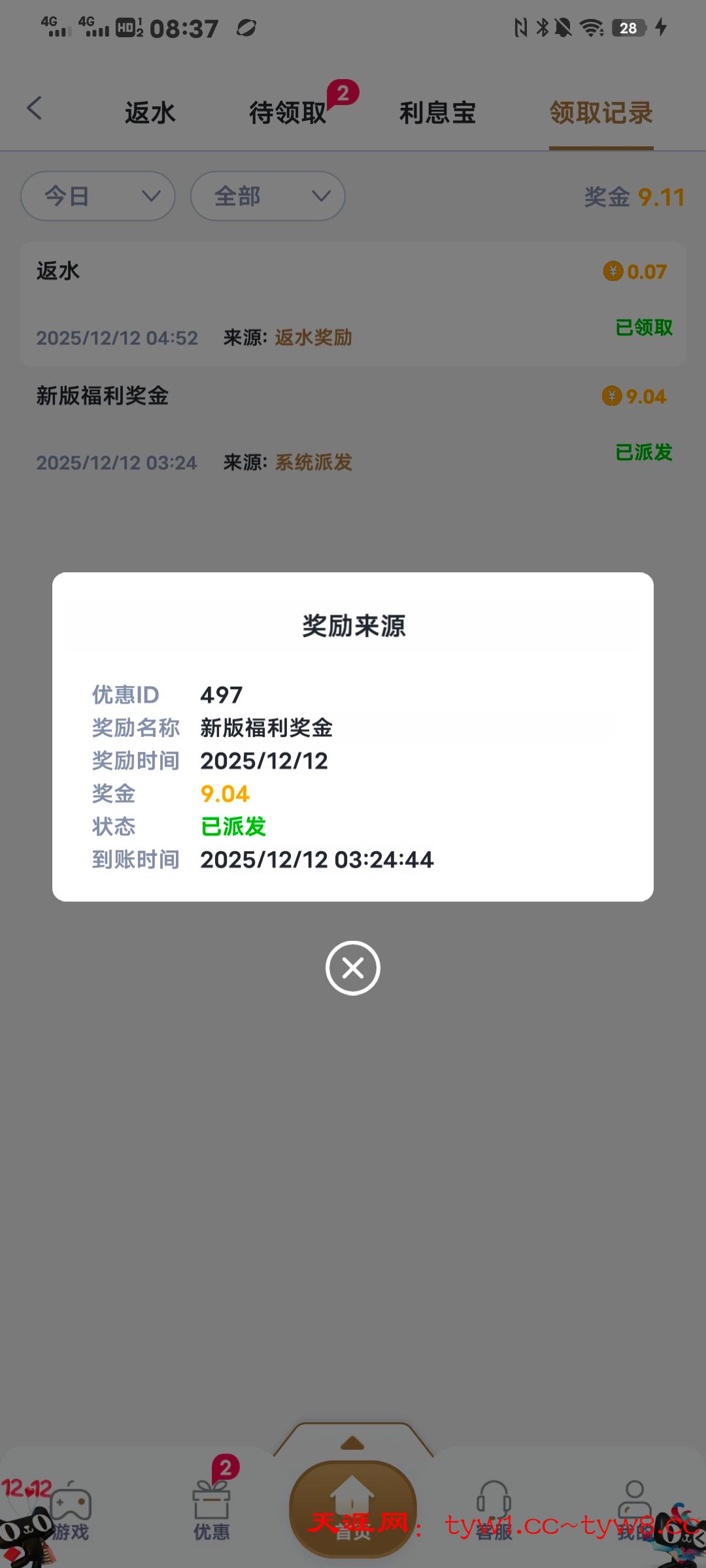Dismiss the 奖励来源 dialog with the X

click(352, 969)
